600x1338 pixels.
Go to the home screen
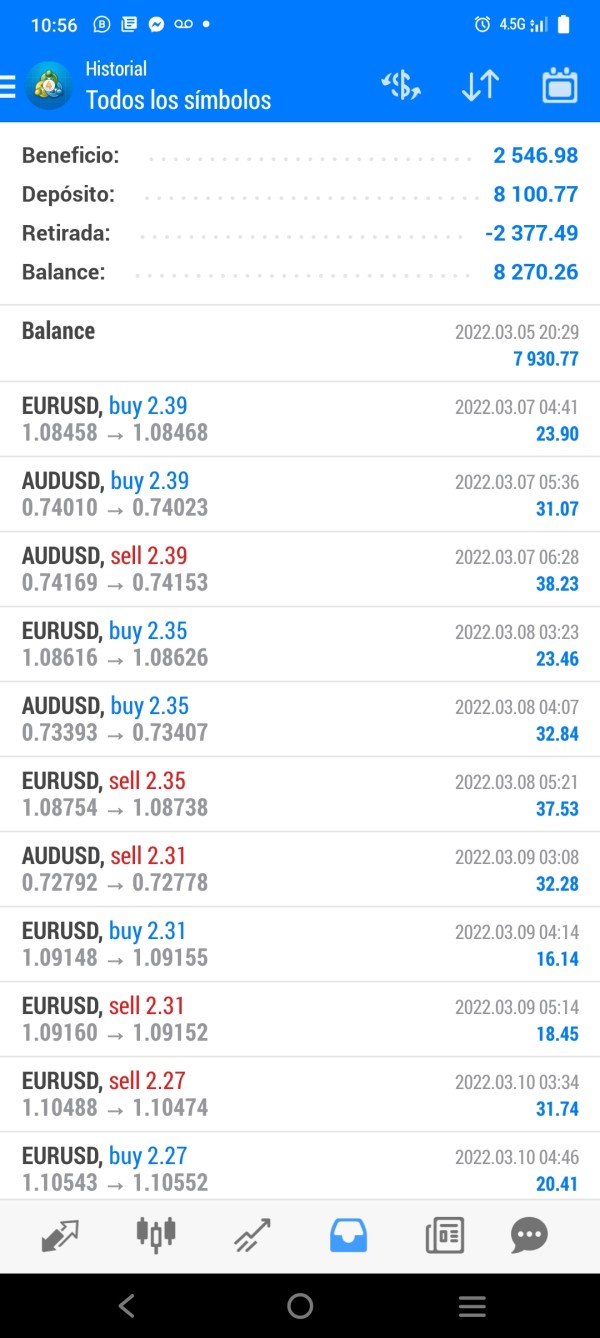300,1306
